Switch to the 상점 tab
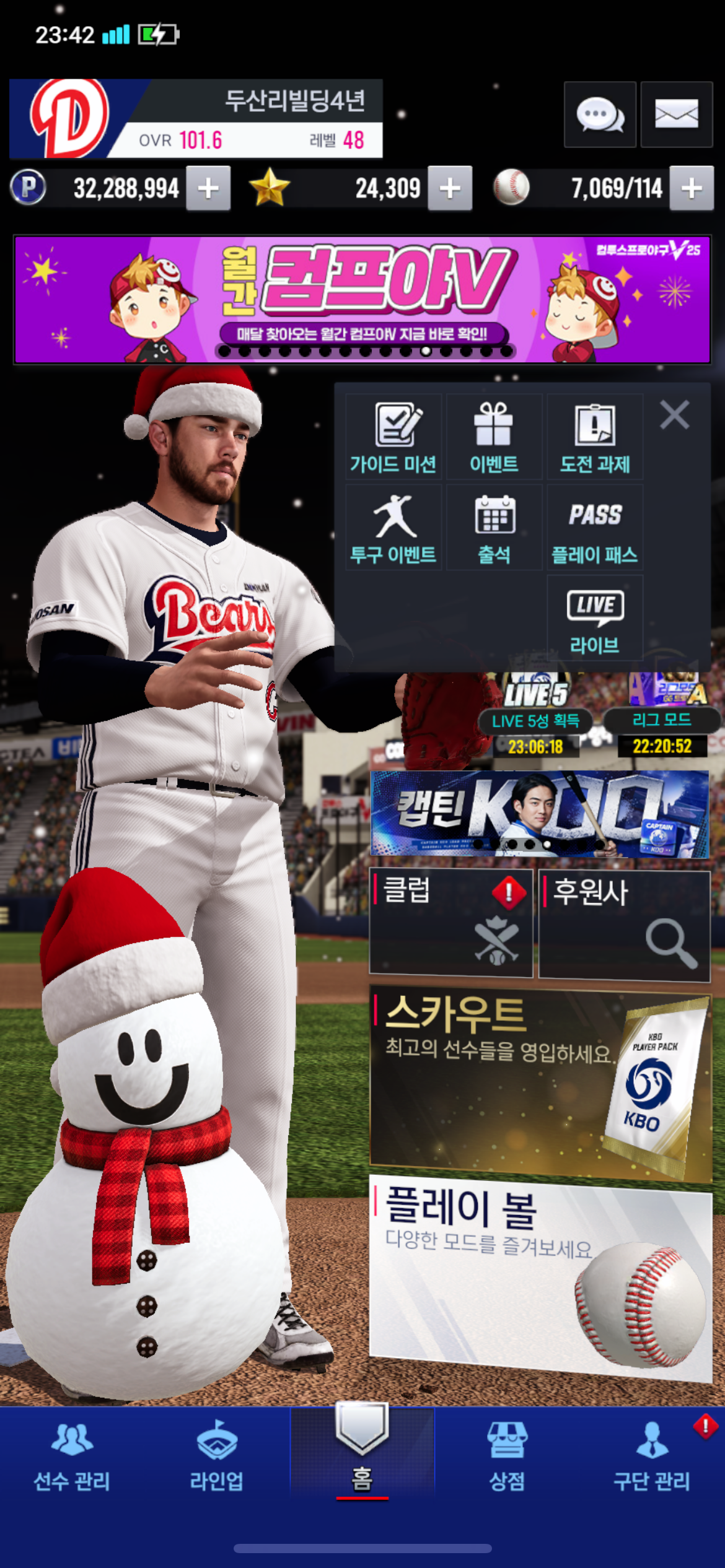This screenshot has height=1568, width=725. (x=507, y=1454)
